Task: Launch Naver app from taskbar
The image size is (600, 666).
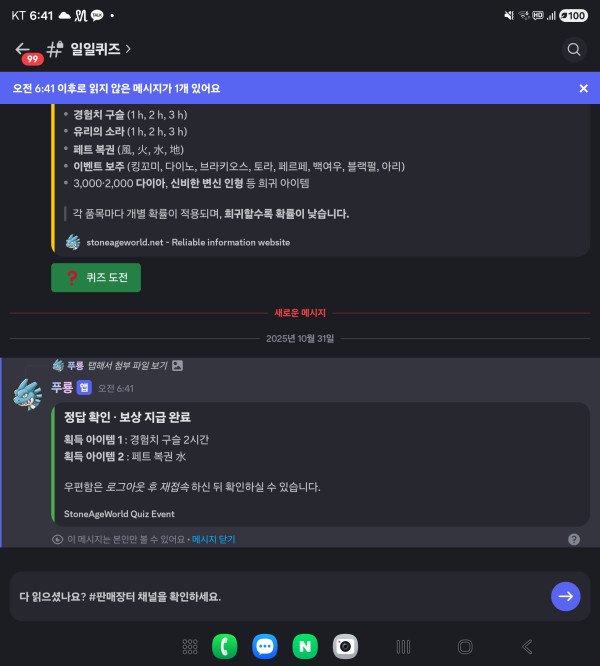Action: (x=304, y=647)
